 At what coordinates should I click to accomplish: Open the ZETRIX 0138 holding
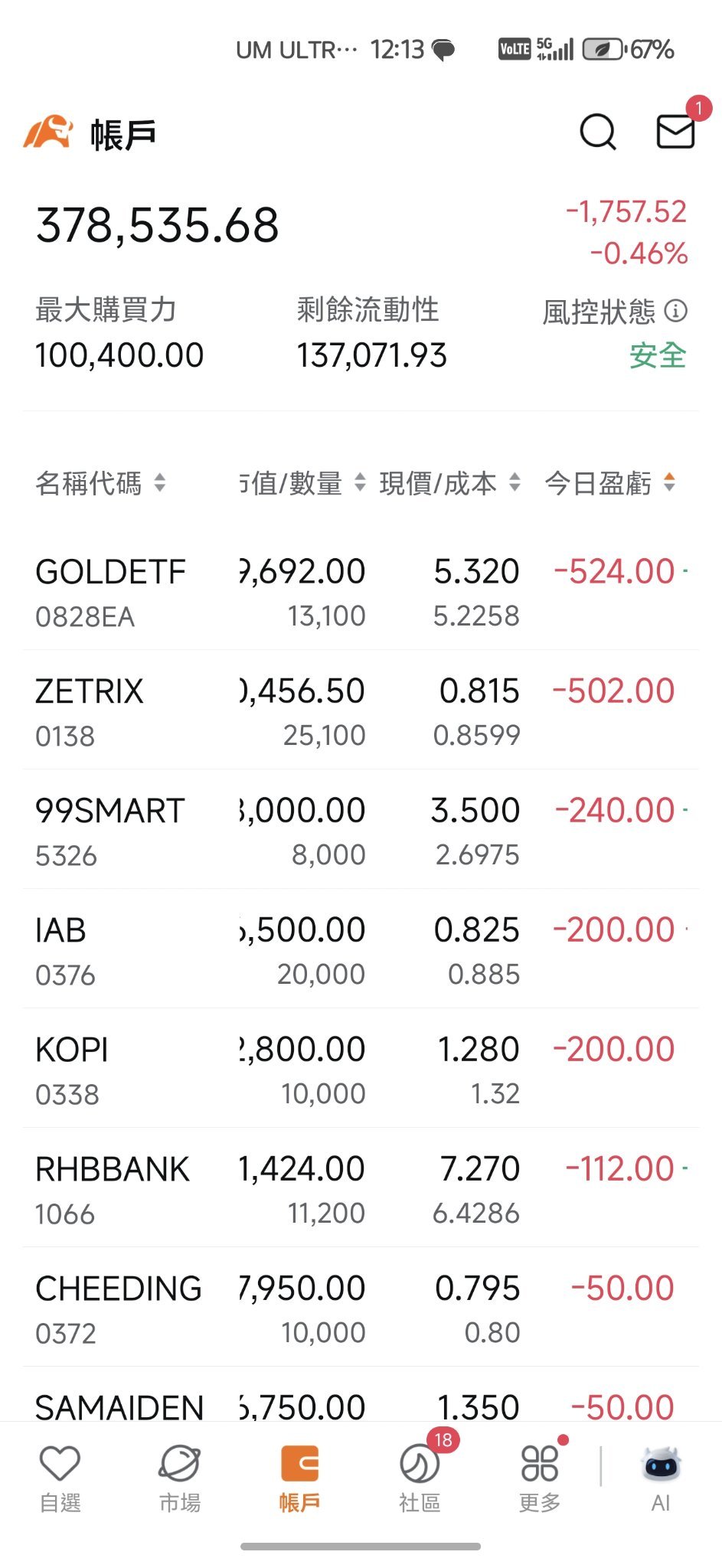[x=361, y=710]
